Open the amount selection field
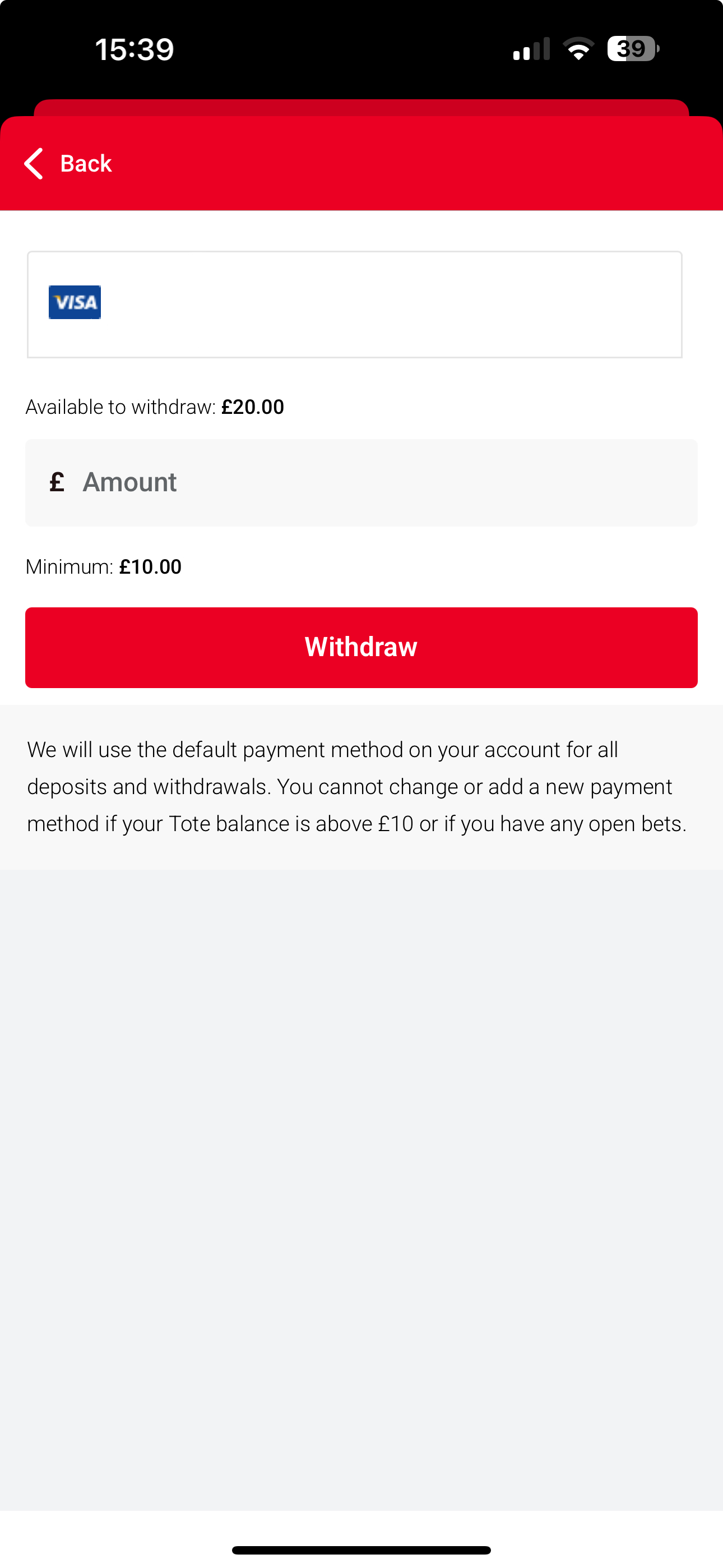Screen dimensions: 723x1568 click(x=361, y=482)
